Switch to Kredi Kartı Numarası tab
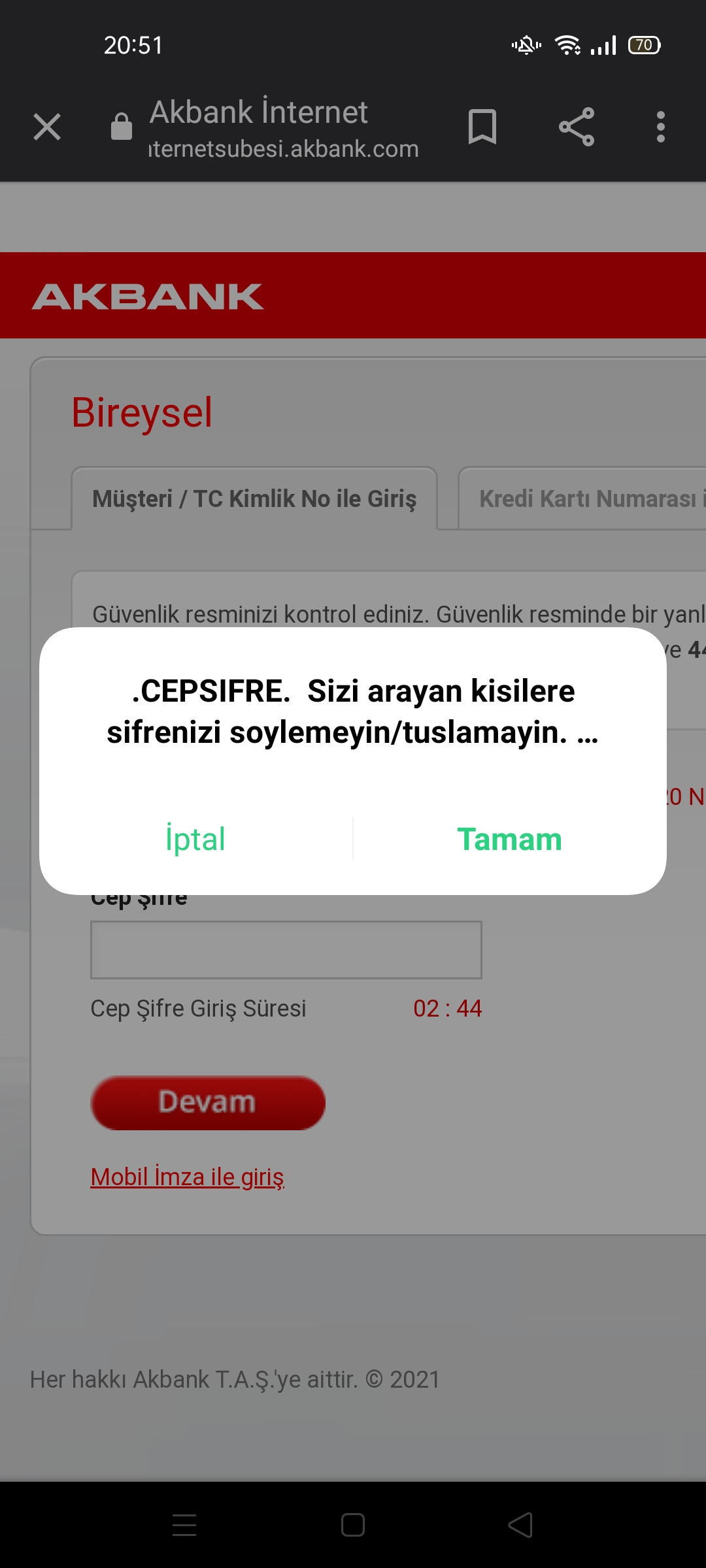The height and width of the screenshot is (1568, 706). point(582,498)
